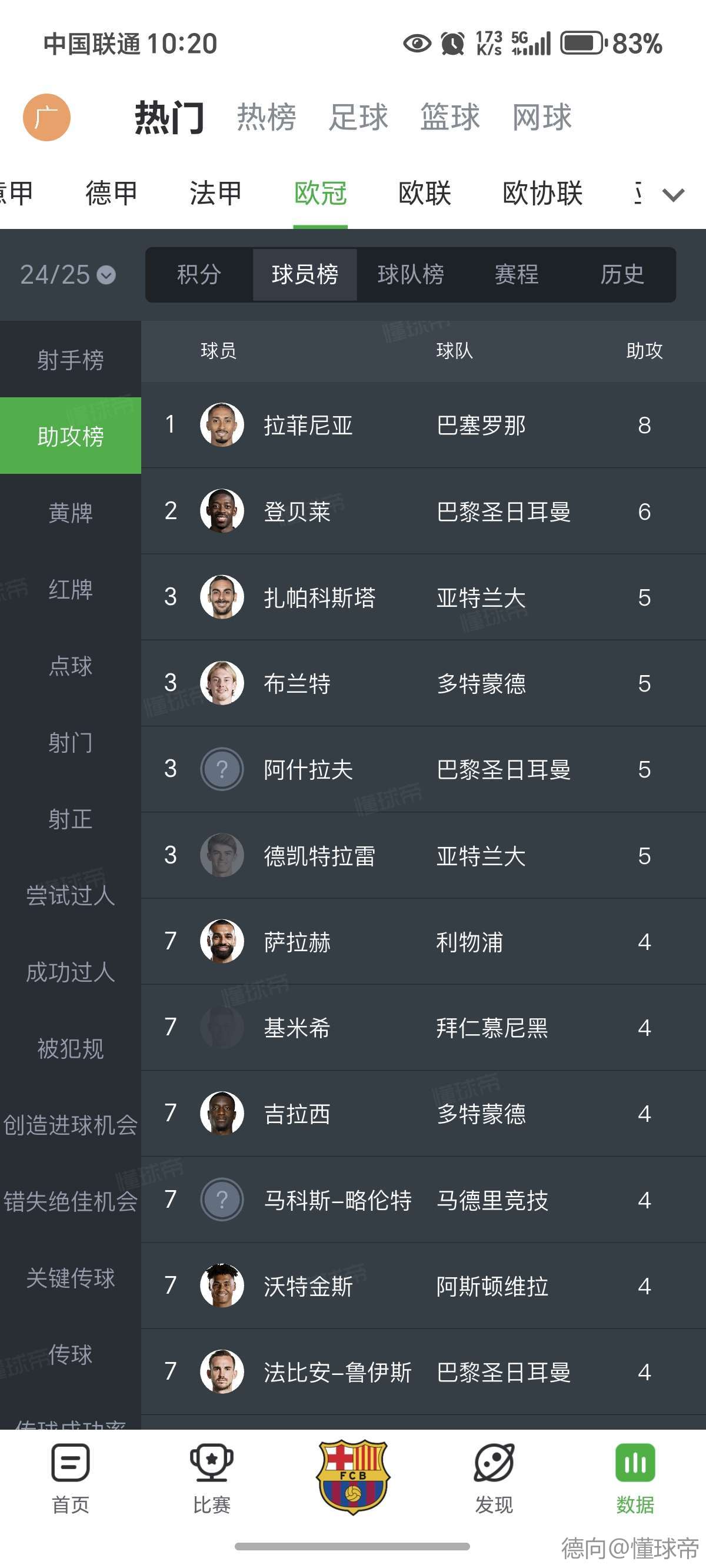Screen dimensions: 706x1568
Task: Switch to the 积分 standings tab
Action: click(x=198, y=274)
